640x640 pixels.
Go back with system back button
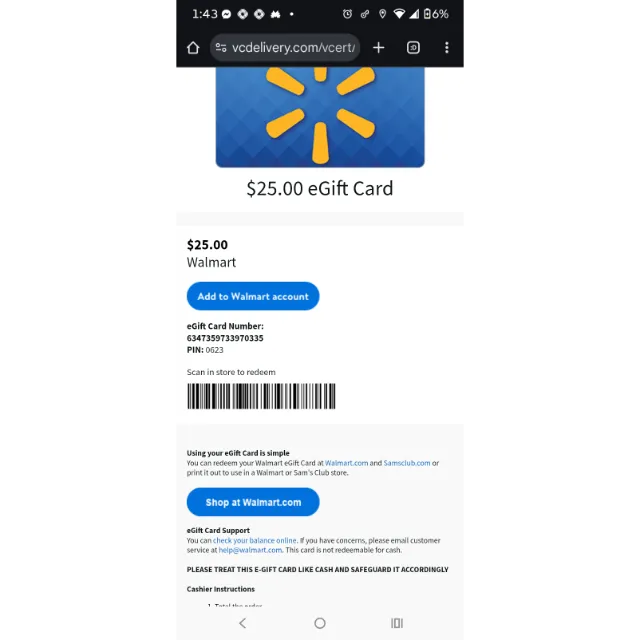pyautogui.click(x=242, y=623)
